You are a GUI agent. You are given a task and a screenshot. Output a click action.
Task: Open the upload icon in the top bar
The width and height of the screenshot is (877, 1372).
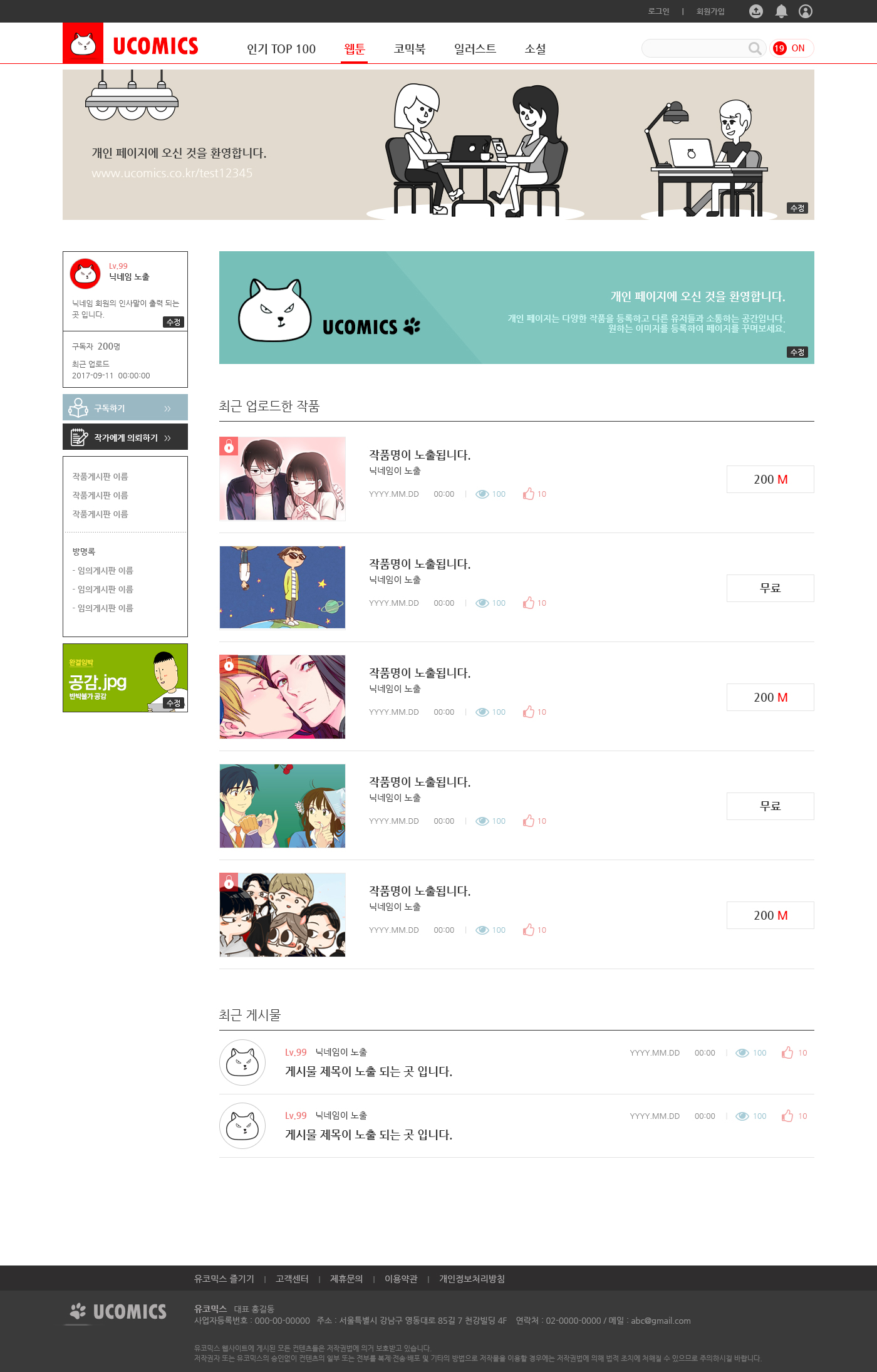click(x=756, y=11)
